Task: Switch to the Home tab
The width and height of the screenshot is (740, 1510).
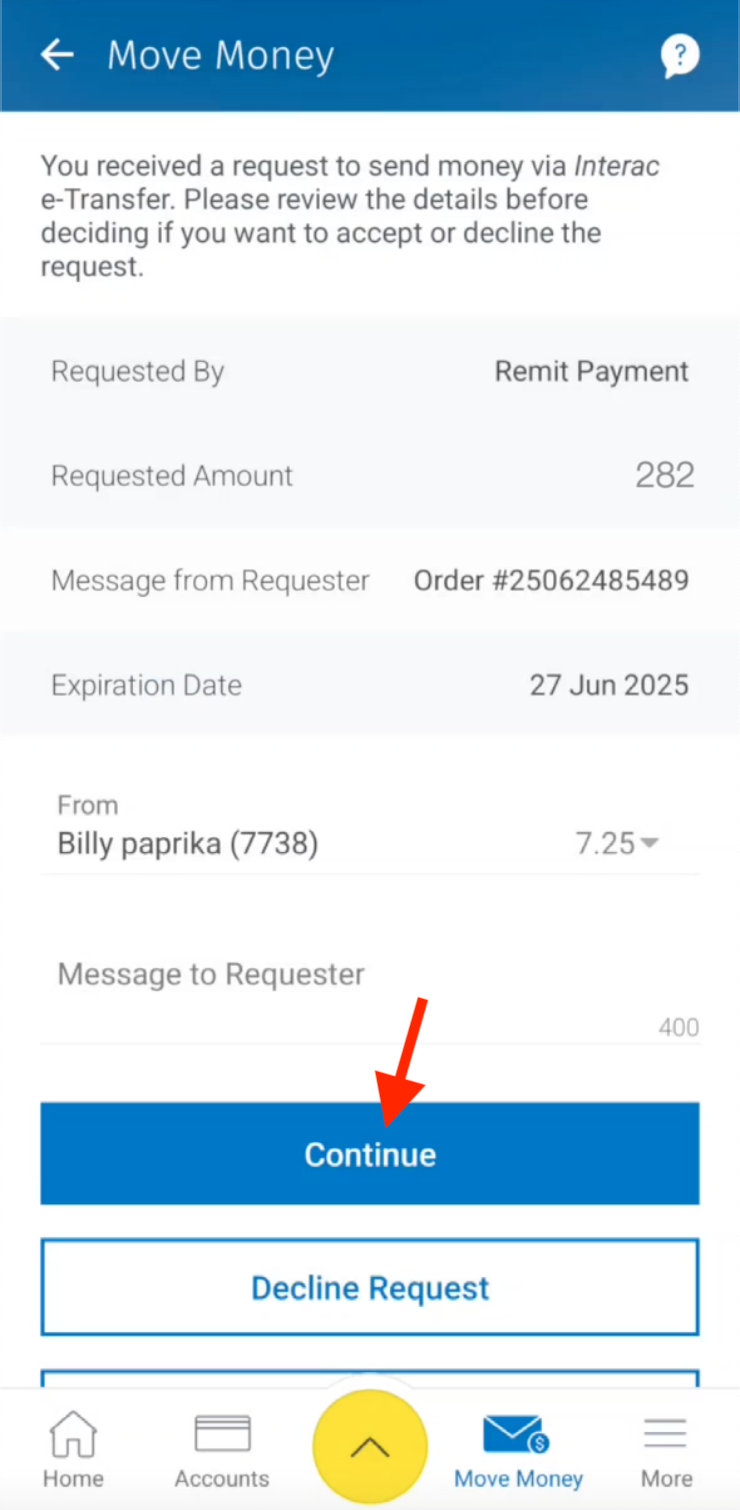Action: [x=73, y=1449]
